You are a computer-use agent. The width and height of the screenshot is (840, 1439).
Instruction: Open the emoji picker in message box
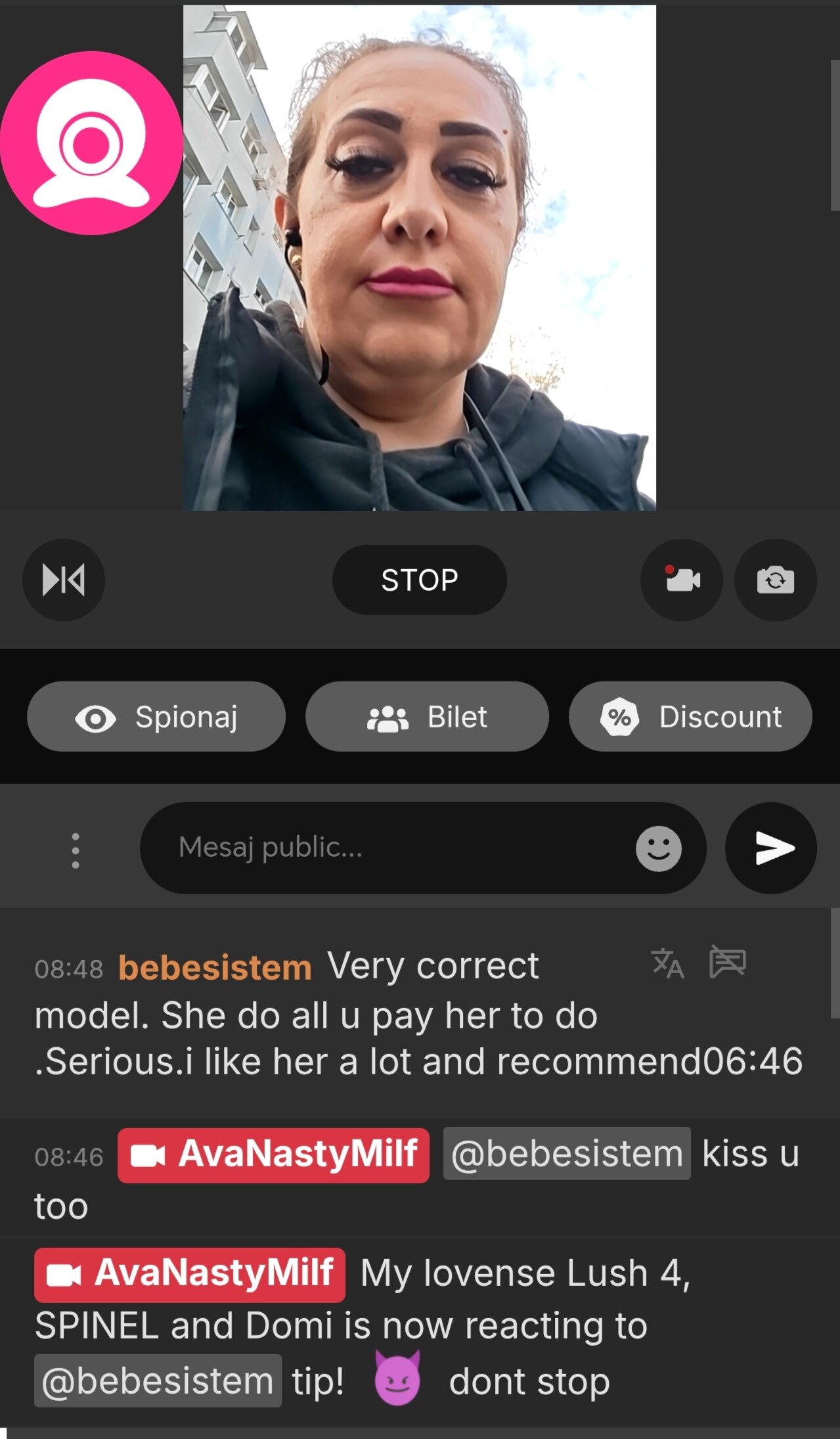658,848
